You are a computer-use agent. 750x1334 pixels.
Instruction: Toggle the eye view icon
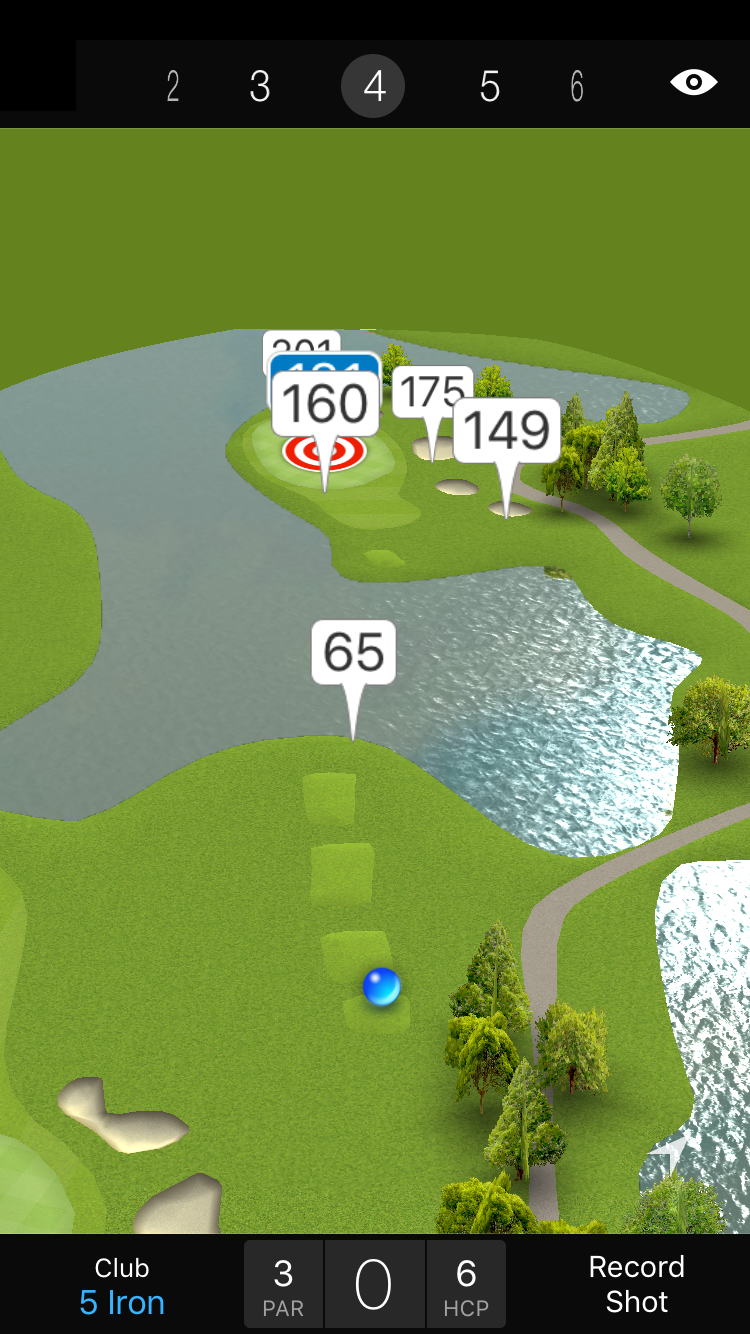pos(693,82)
